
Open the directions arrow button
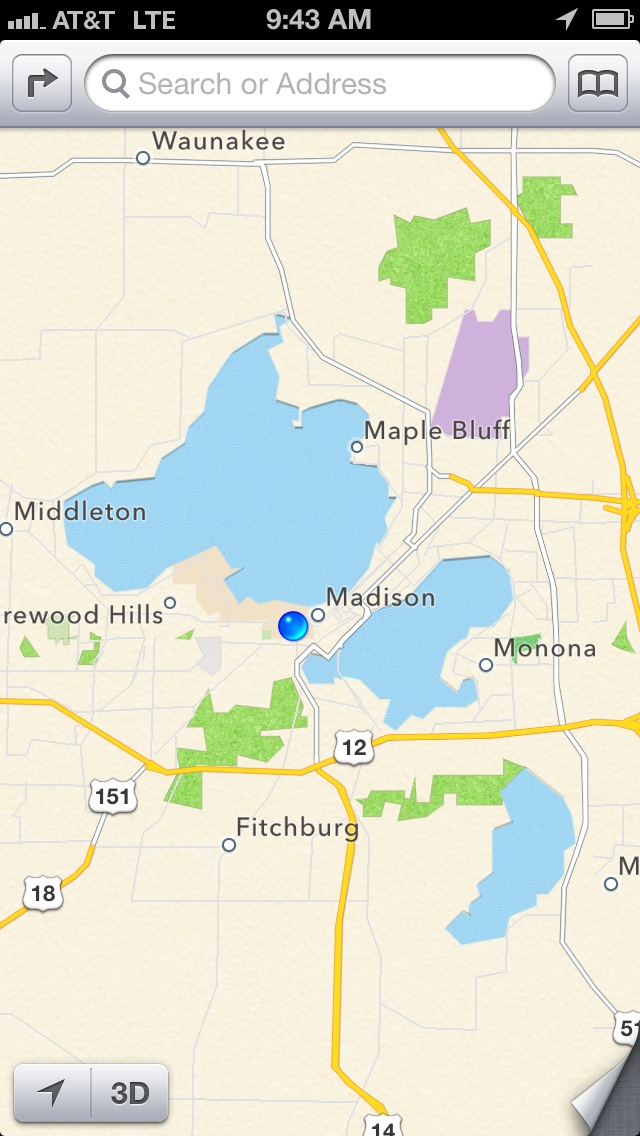[x=42, y=83]
